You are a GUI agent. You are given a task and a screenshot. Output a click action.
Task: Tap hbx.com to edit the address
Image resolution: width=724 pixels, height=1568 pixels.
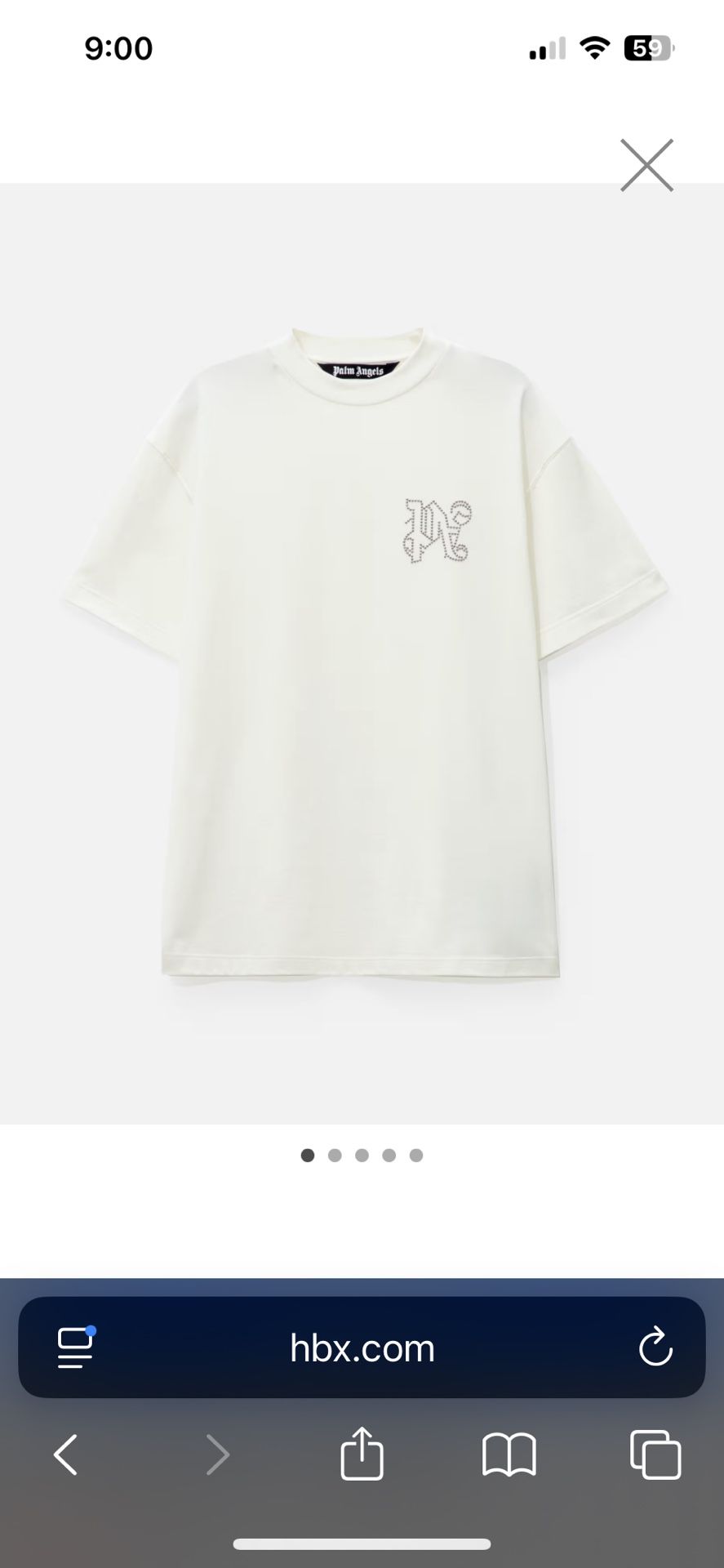pyautogui.click(x=362, y=1348)
